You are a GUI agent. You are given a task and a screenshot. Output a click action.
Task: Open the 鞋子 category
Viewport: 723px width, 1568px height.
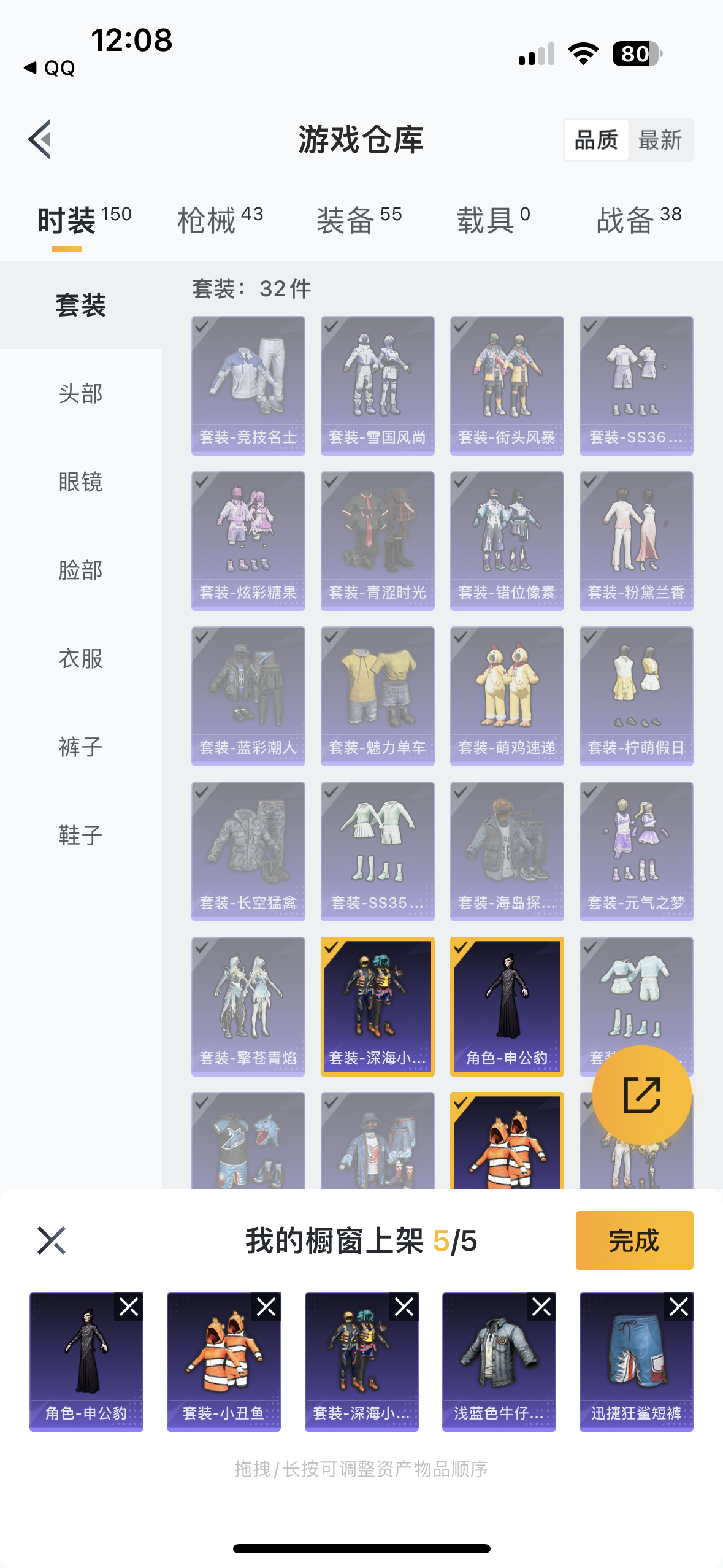pyautogui.click(x=81, y=835)
